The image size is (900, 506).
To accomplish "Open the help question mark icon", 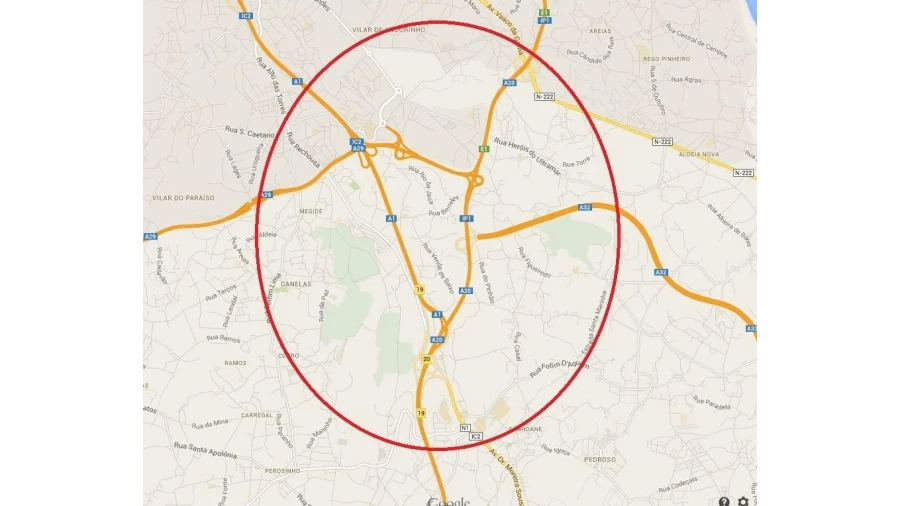I will click(x=724, y=501).
